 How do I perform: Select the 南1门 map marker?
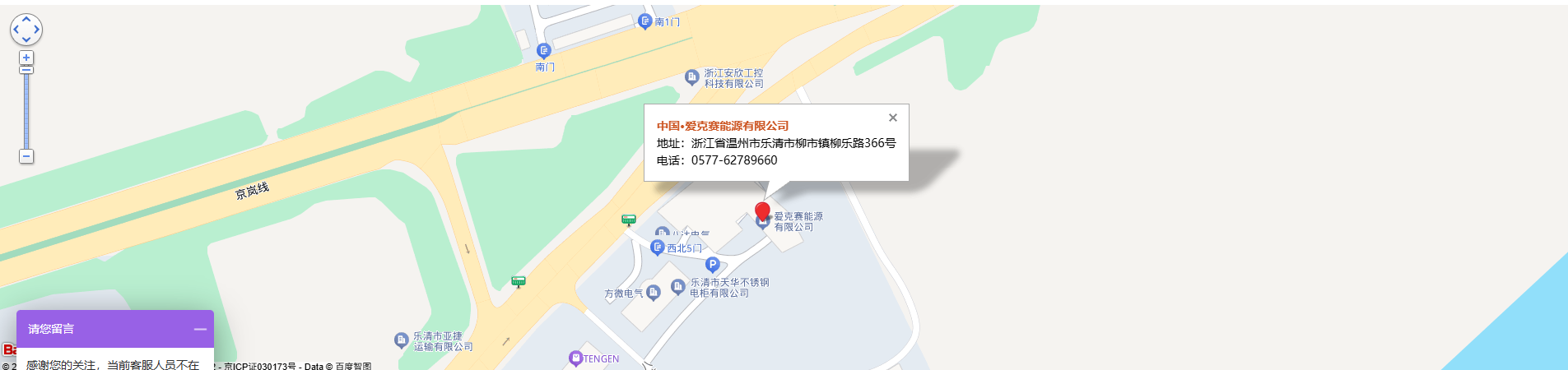[644, 21]
